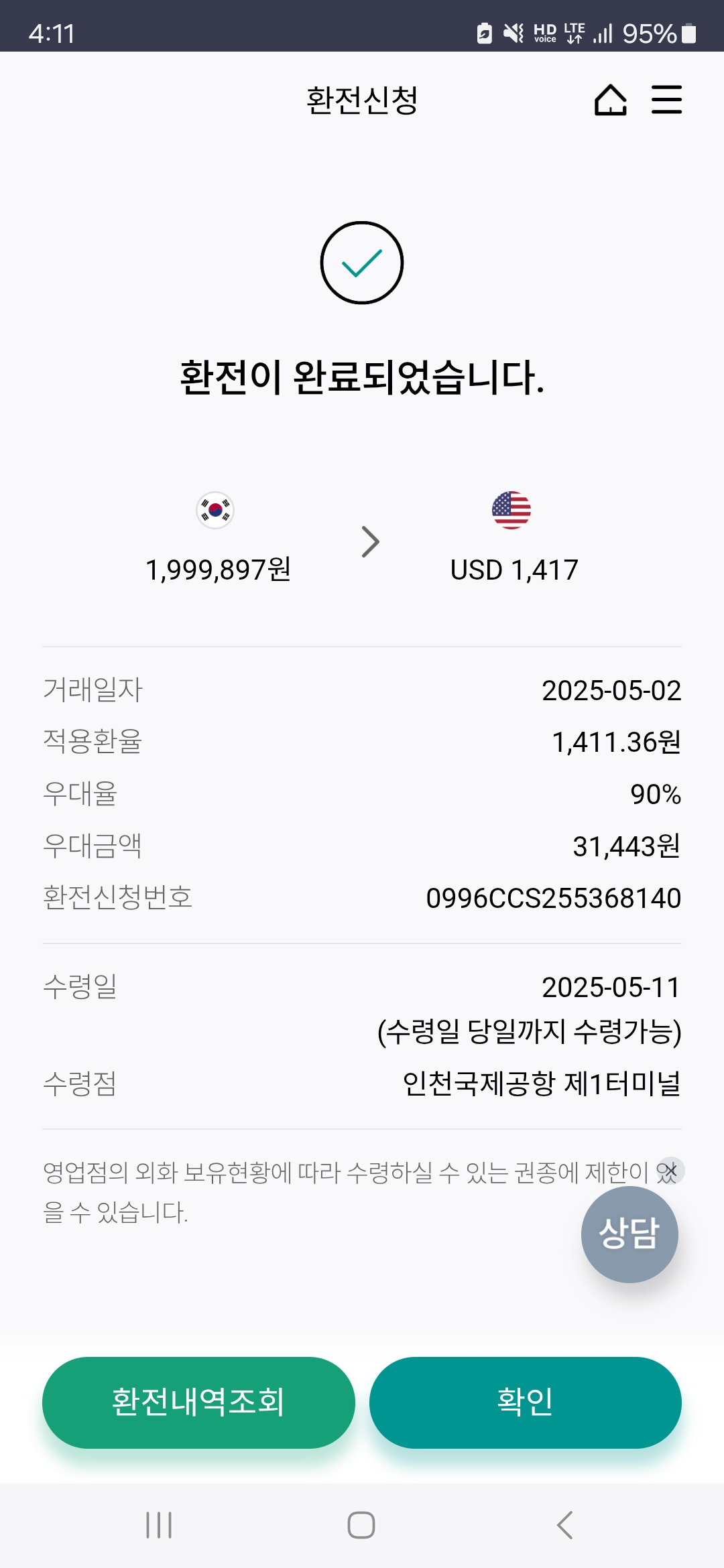The width and height of the screenshot is (724, 1568).
Task: Confirm with the 확인 button
Action: 525,1402
